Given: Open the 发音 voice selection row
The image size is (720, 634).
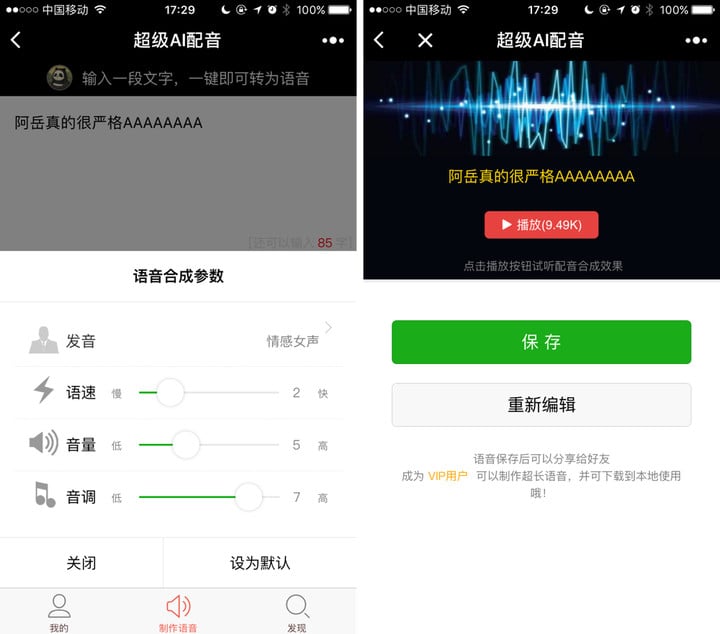Looking at the screenshot, I should tap(180, 340).
